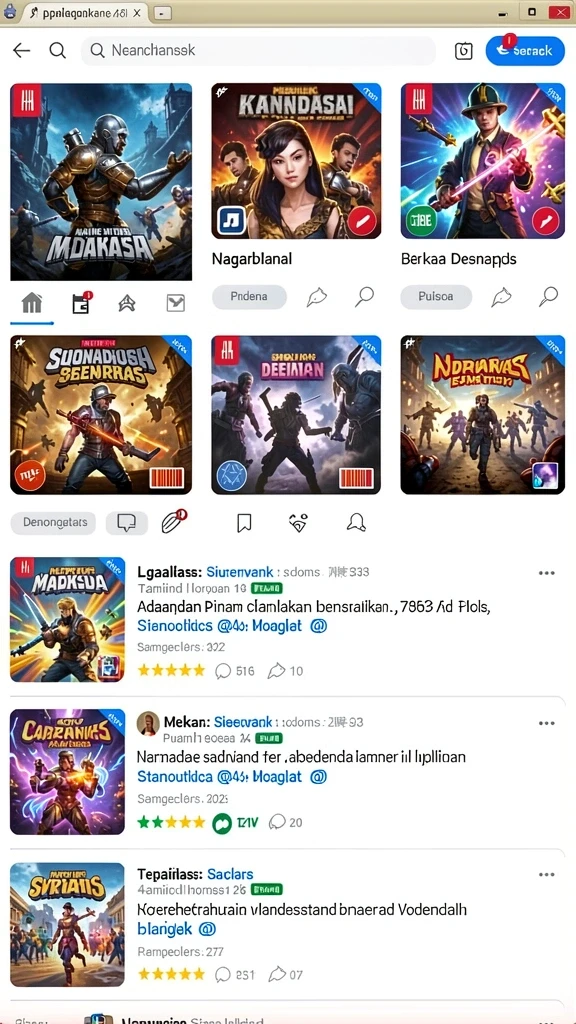
Task: Open overflow menu for the Mekan post
Action: tap(547, 723)
